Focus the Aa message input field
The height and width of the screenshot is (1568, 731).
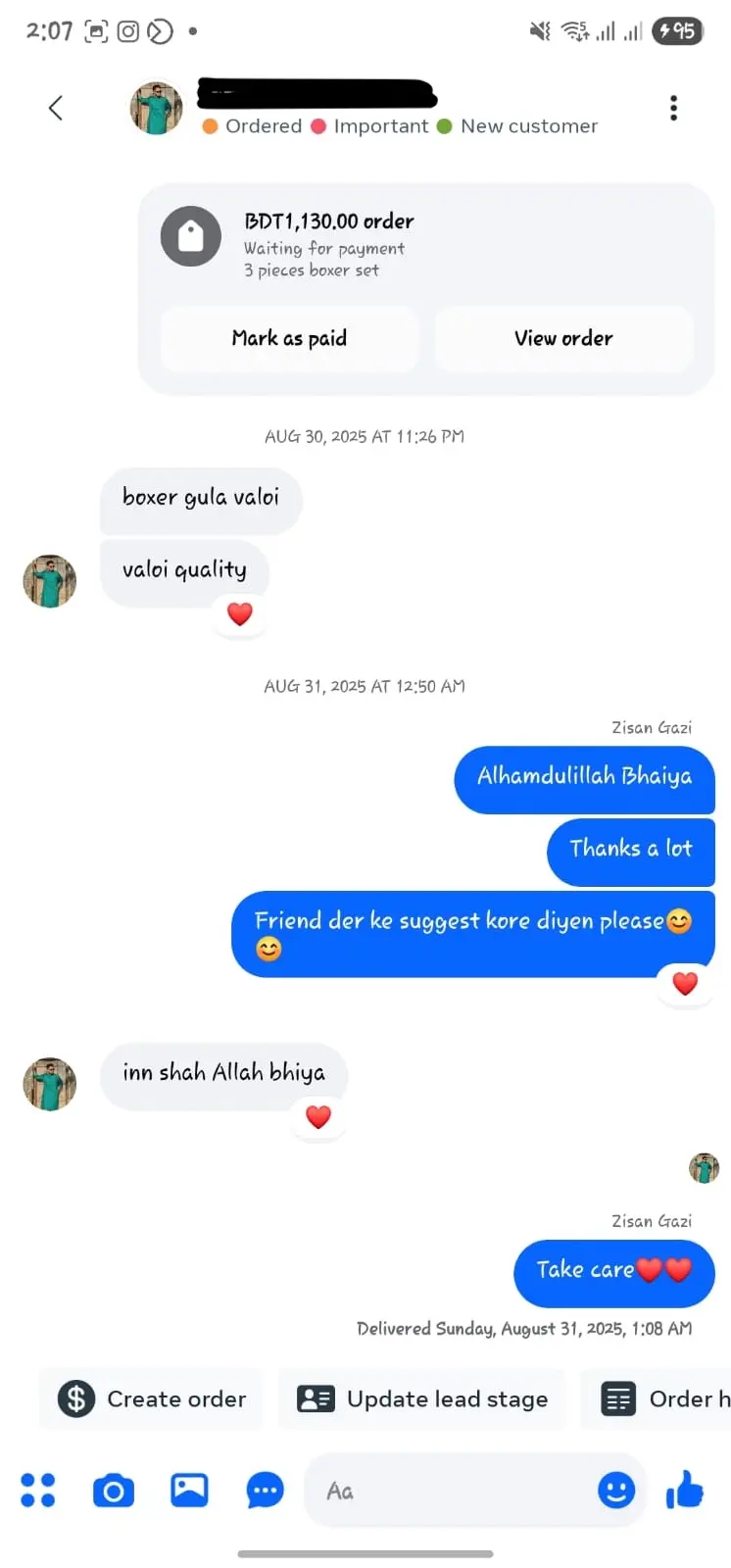451,1491
